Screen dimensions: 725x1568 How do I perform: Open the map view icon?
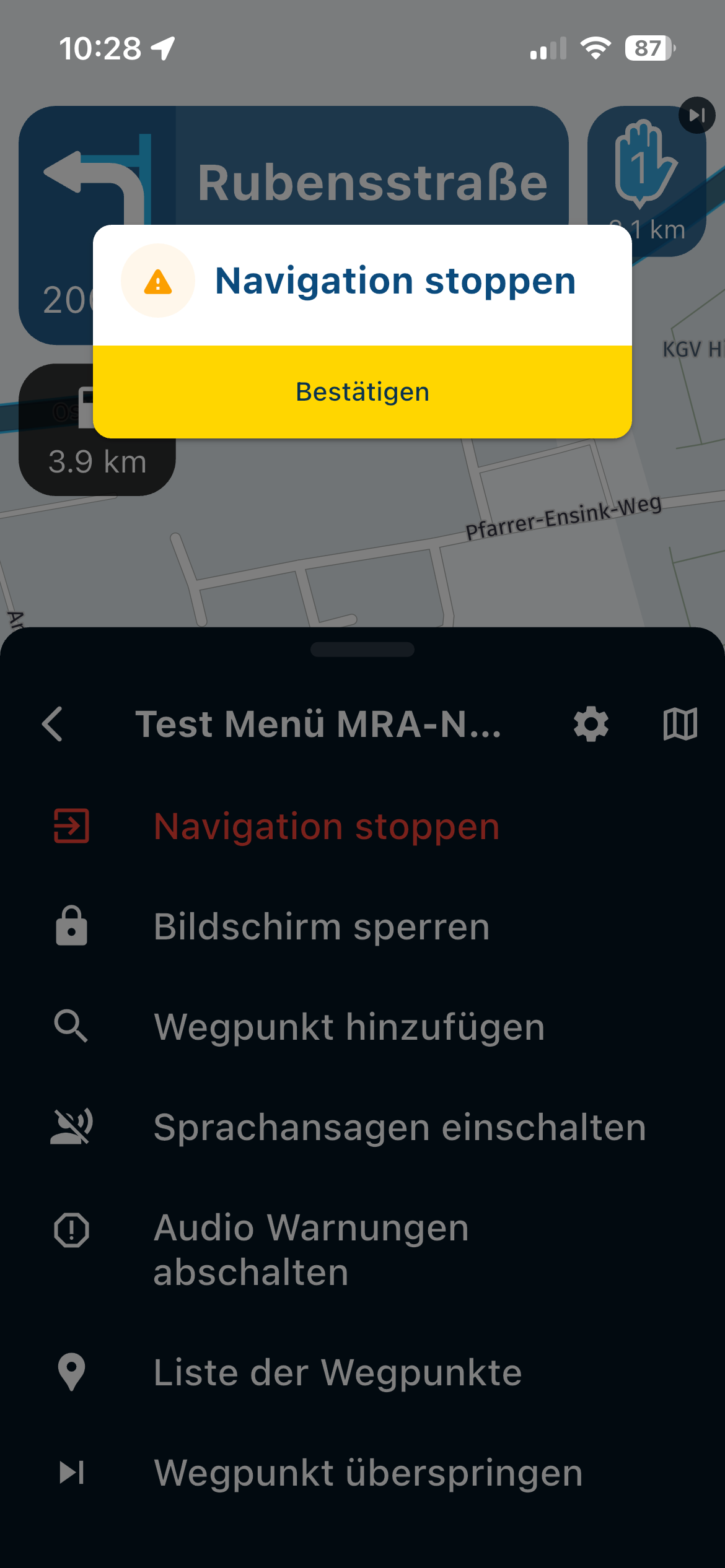coord(680,724)
